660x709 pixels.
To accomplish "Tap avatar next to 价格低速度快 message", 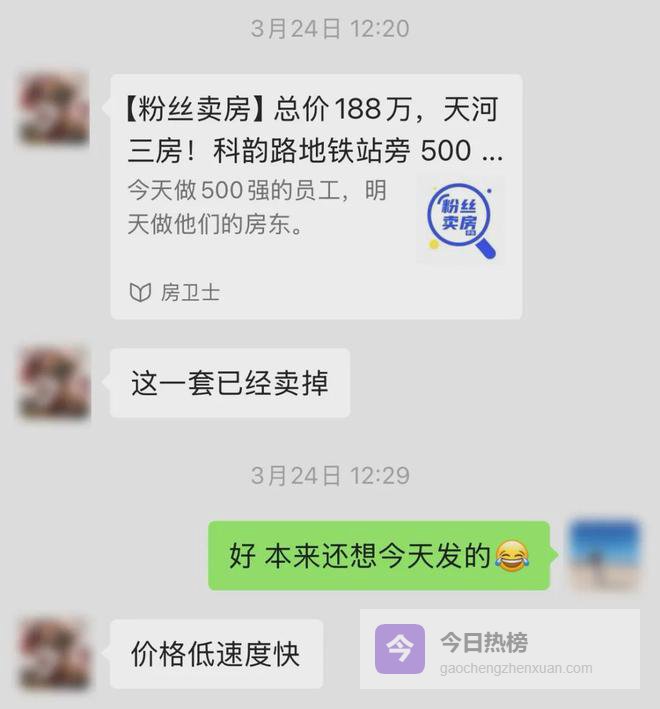I will click(54, 654).
